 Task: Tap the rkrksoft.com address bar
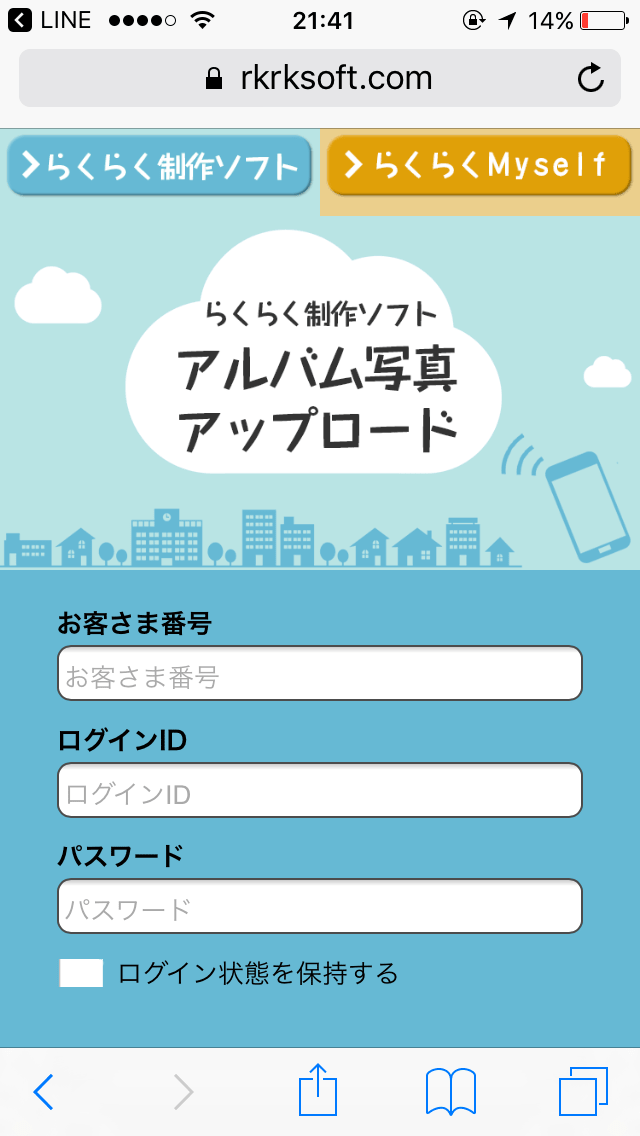tap(320, 79)
